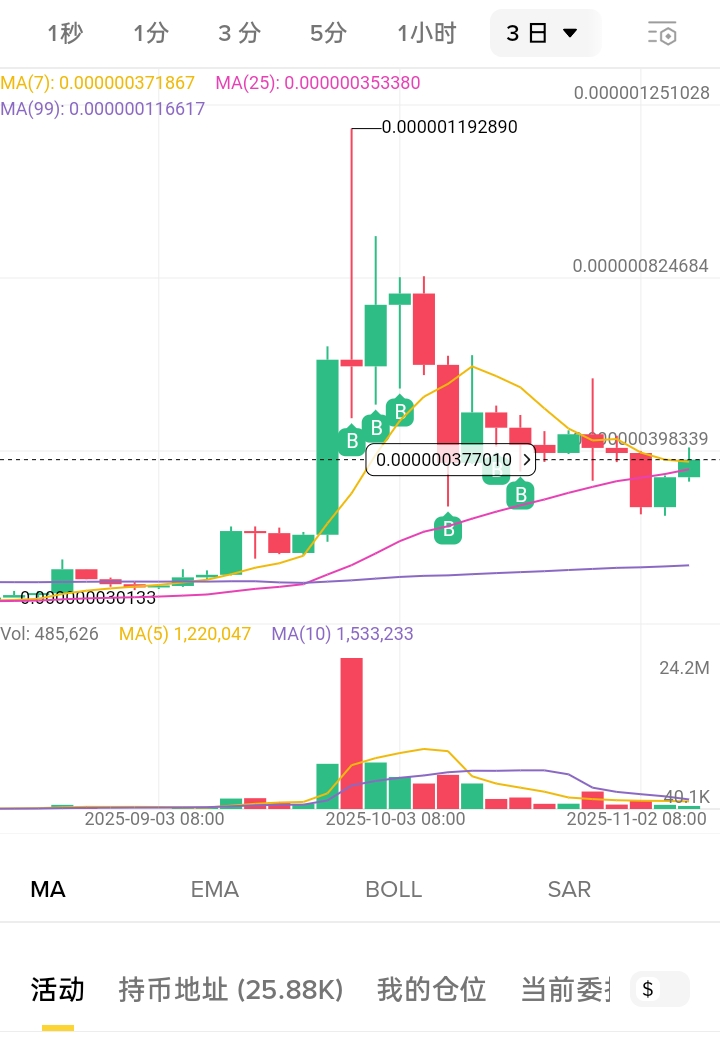This screenshot has width=720, height=1053.
Task: Select the 5分 timeframe
Action: pos(328,34)
